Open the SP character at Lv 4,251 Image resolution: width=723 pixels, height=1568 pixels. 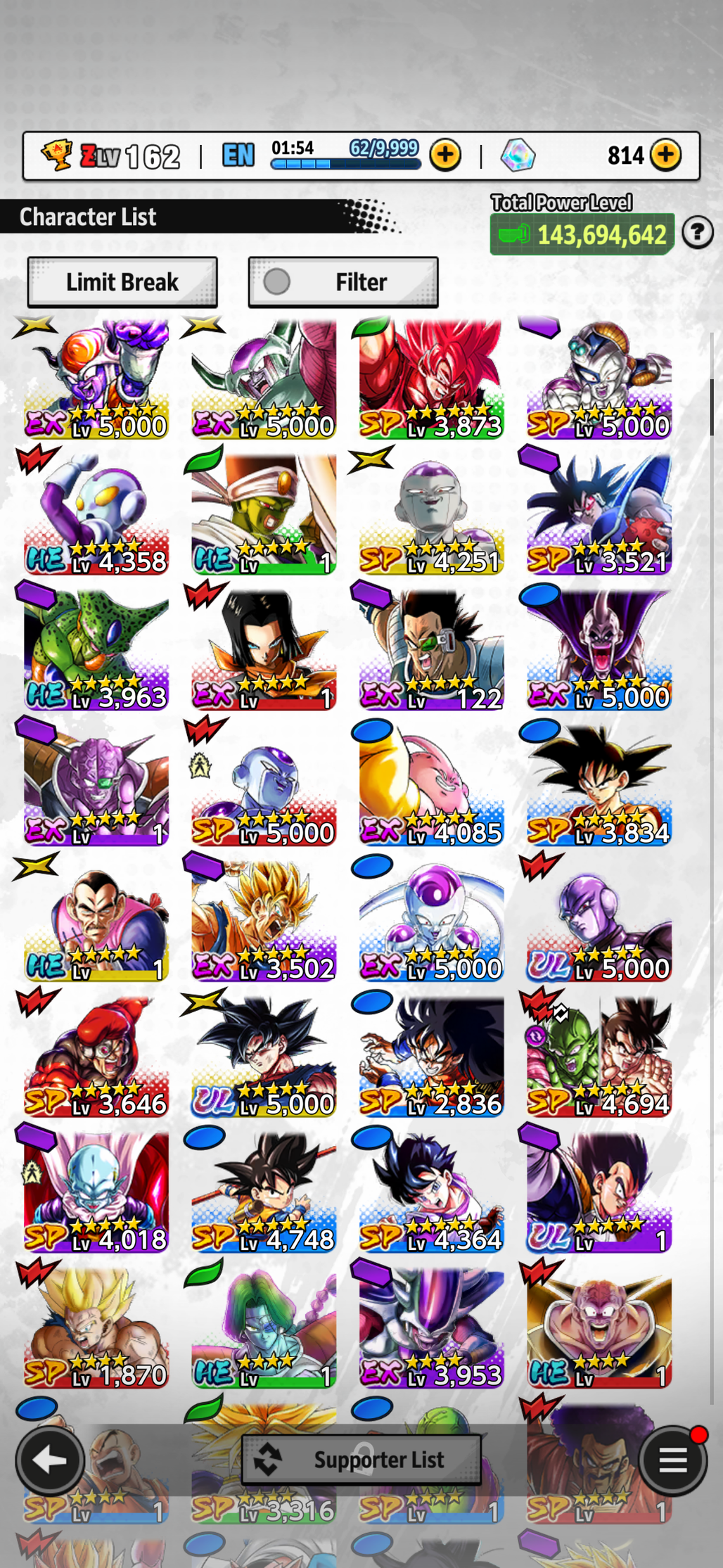(x=431, y=515)
